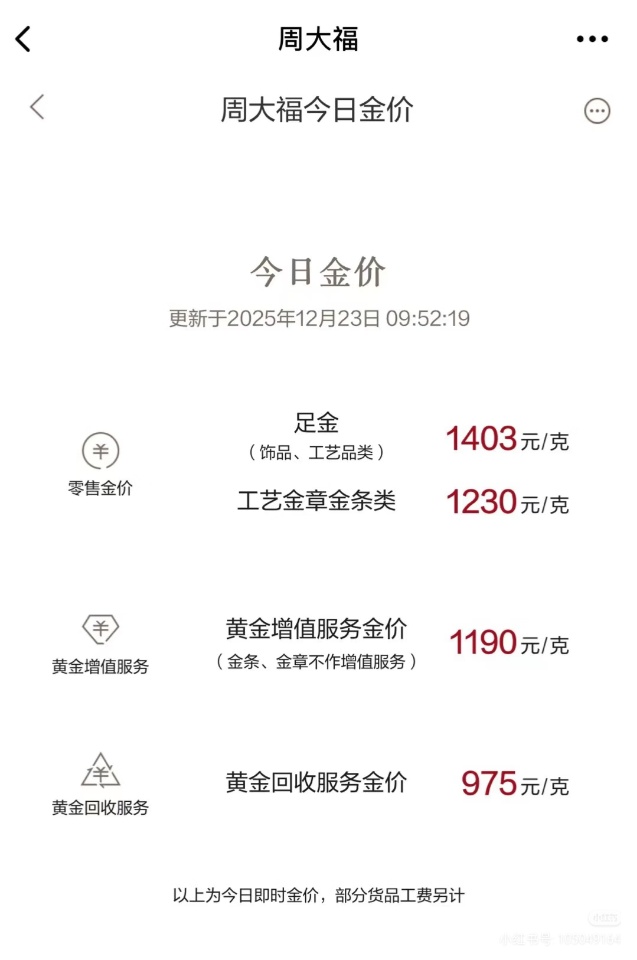The width and height of the screenshot is (637, 960).
Task: Open the three-dot menu beside 周大福 title
Action: (x=592, y=39)
